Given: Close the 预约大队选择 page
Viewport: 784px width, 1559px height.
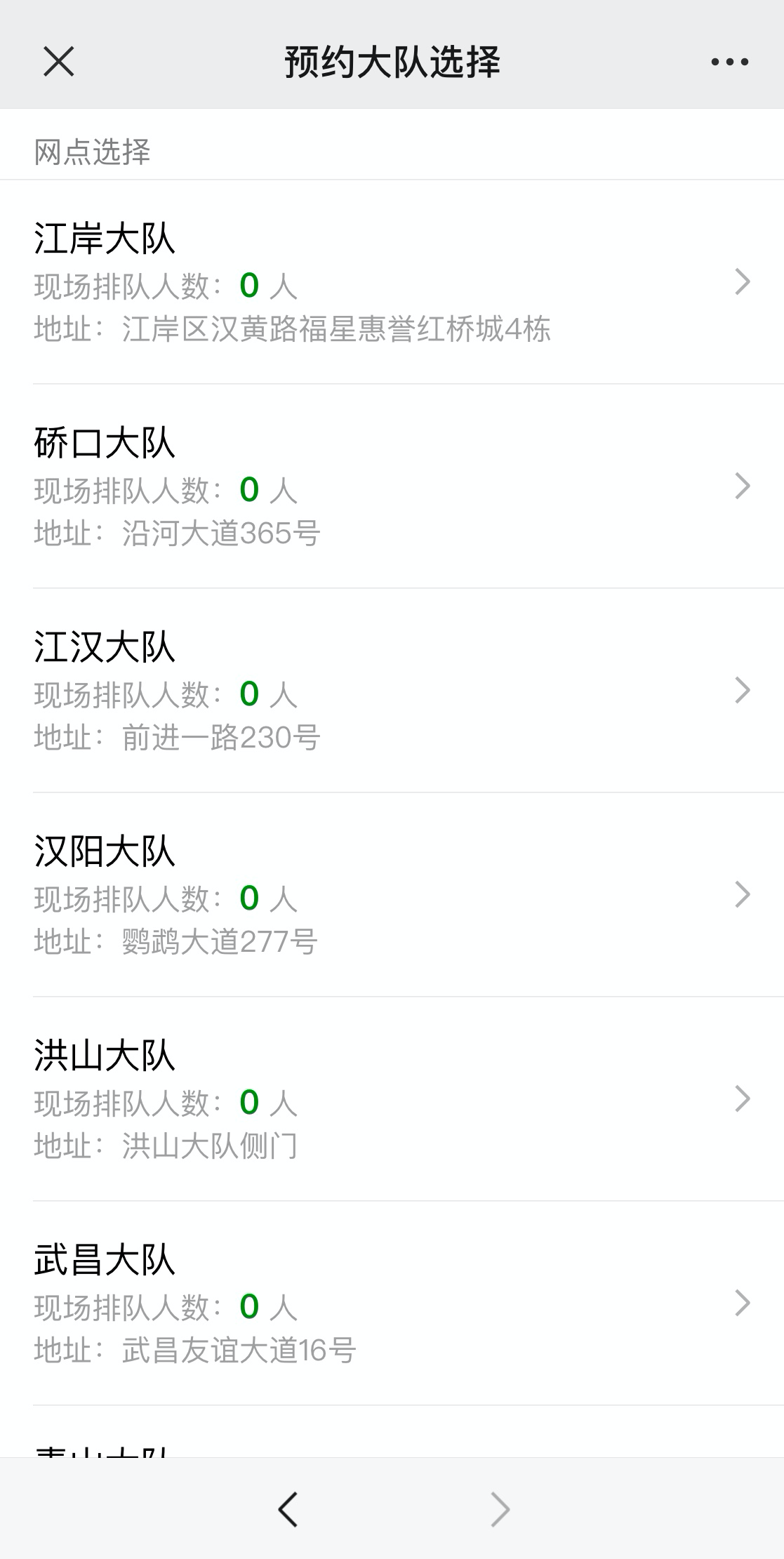Looking at the screenshot, I should click(x=58, y=61).
